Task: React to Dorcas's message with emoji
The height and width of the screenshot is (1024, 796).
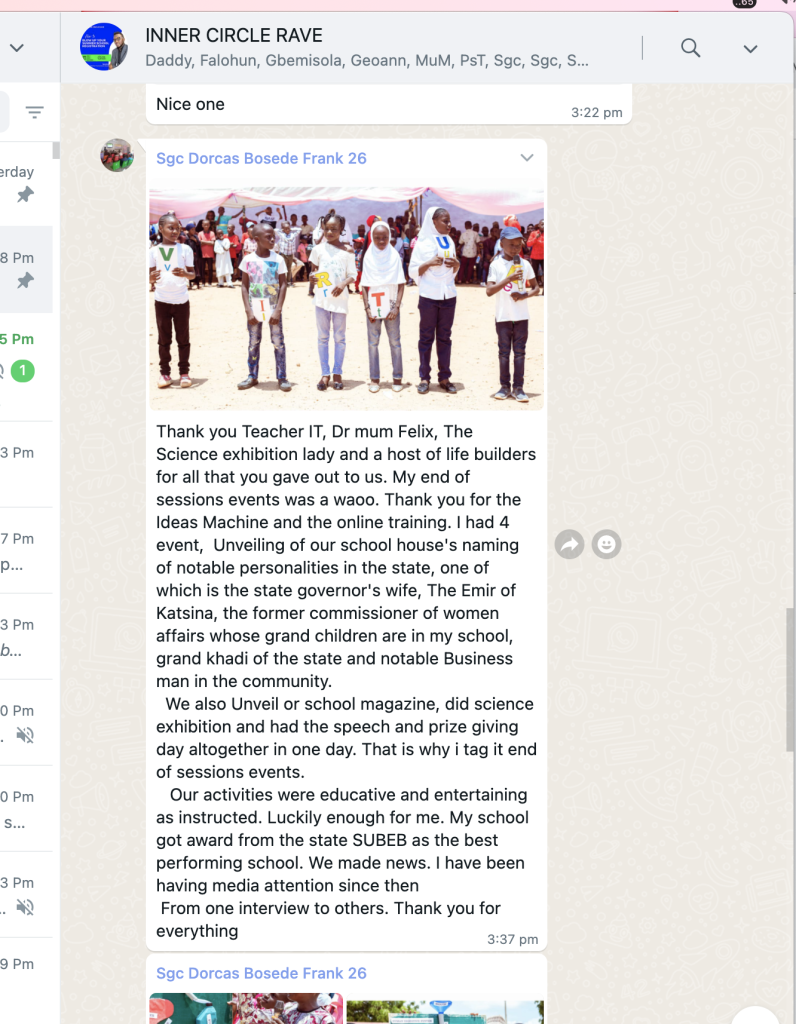Action: [606, 544]
